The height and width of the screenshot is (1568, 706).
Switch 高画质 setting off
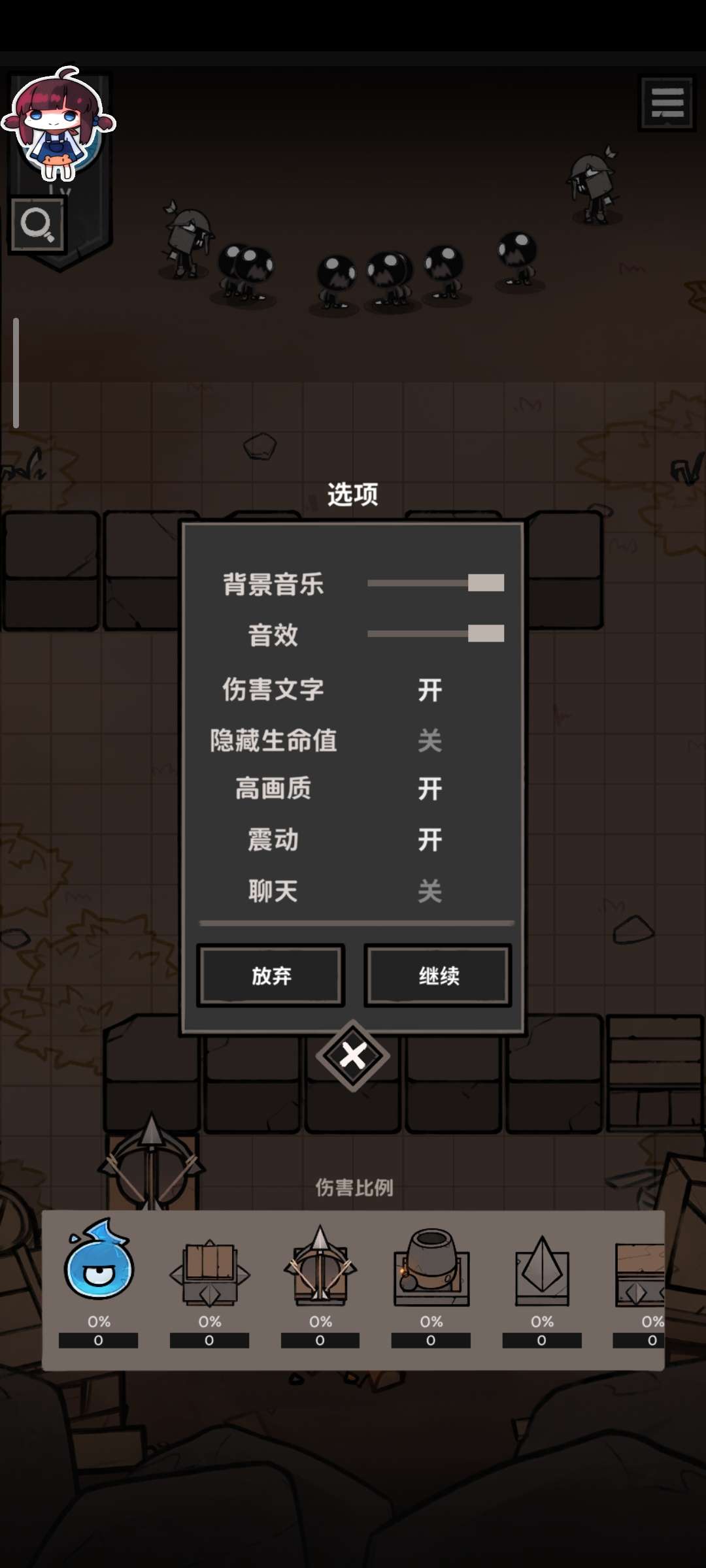pos(430,789)
